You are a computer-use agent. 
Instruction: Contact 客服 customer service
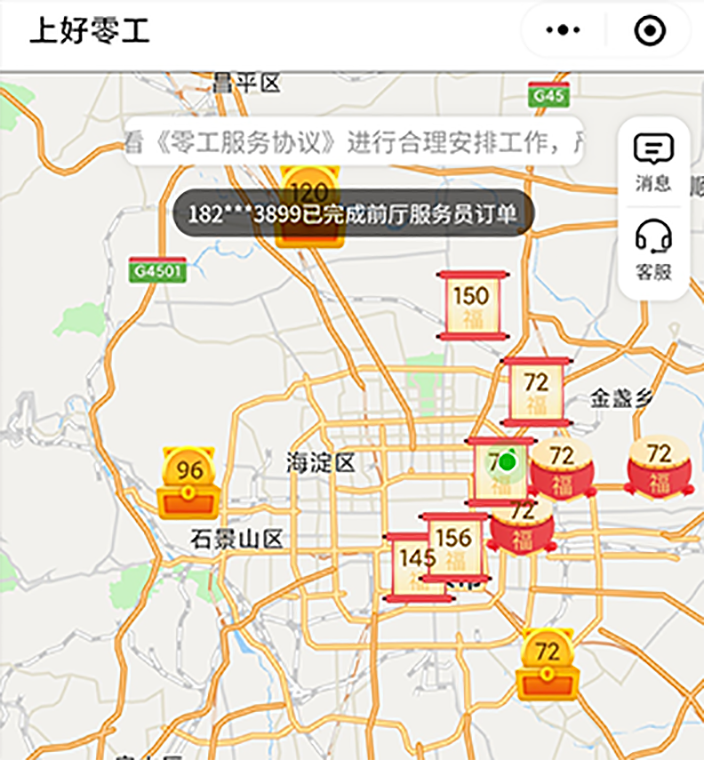click(x=653, y=250)
